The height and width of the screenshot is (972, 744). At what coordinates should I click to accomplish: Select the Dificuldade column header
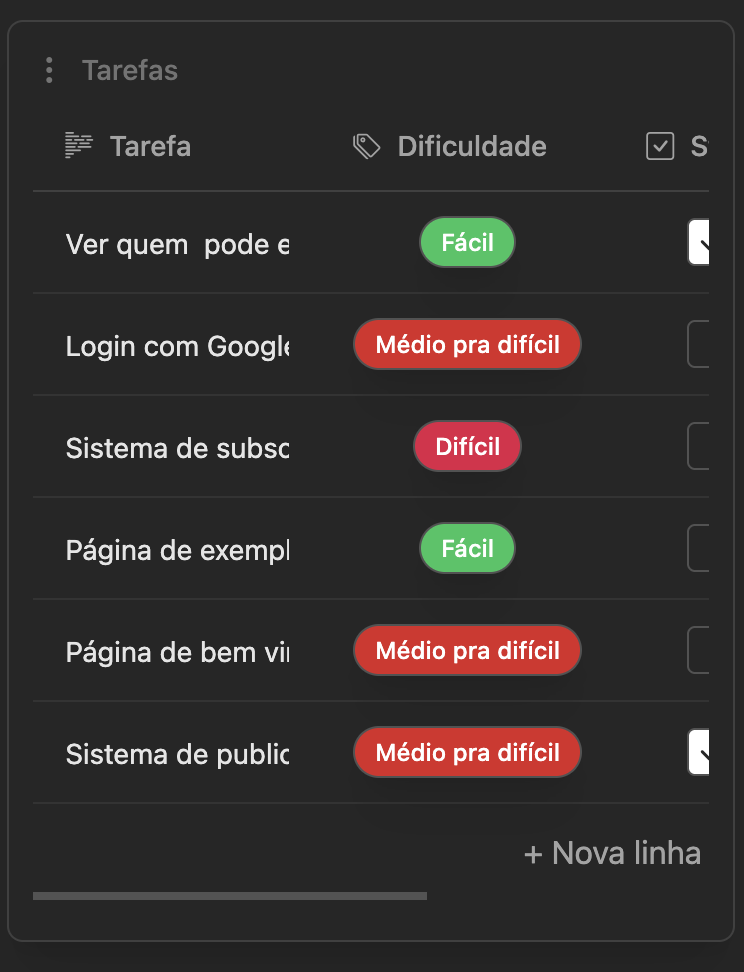point(471,147)
